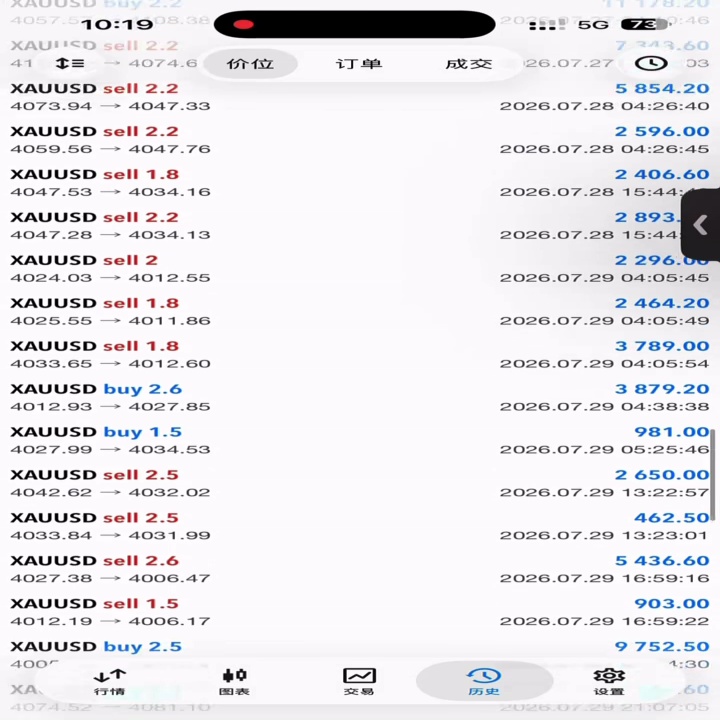This screenshot has height=720, width=720.
Task: Open the sell 2.2 trade with profit 2 596.00
Action: (360, 140)
